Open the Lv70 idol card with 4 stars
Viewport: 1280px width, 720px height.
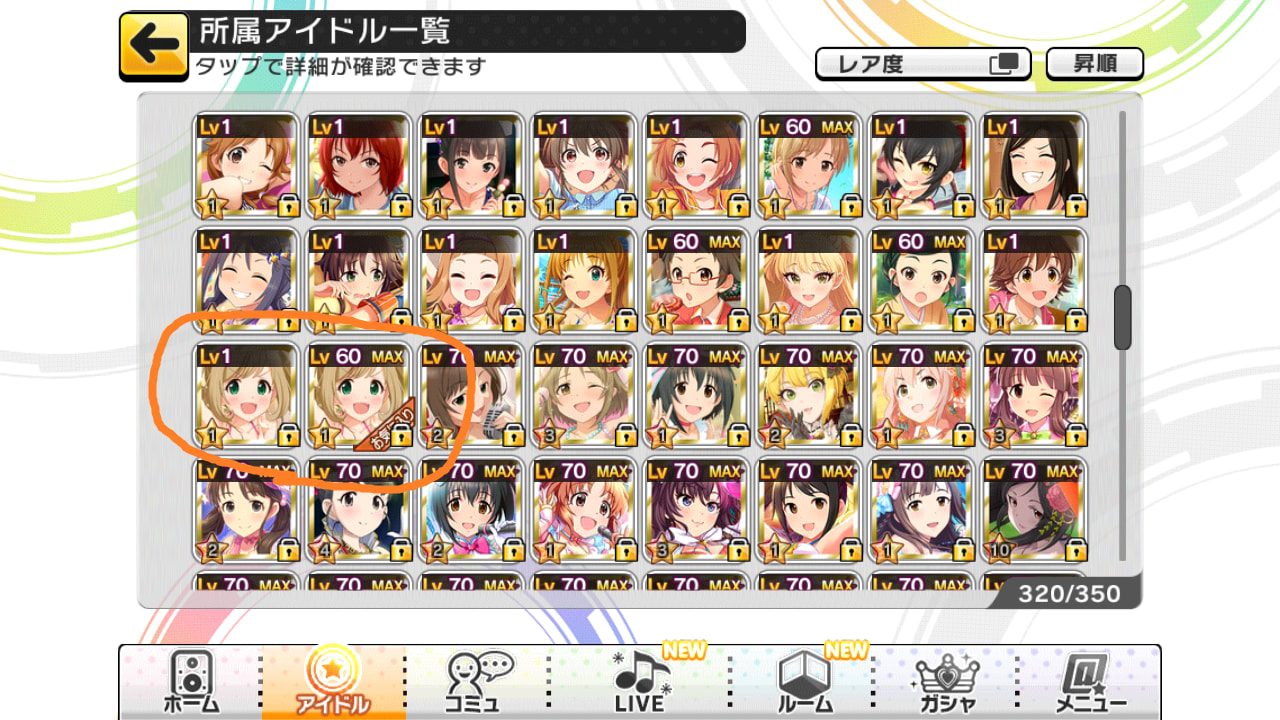359,511
